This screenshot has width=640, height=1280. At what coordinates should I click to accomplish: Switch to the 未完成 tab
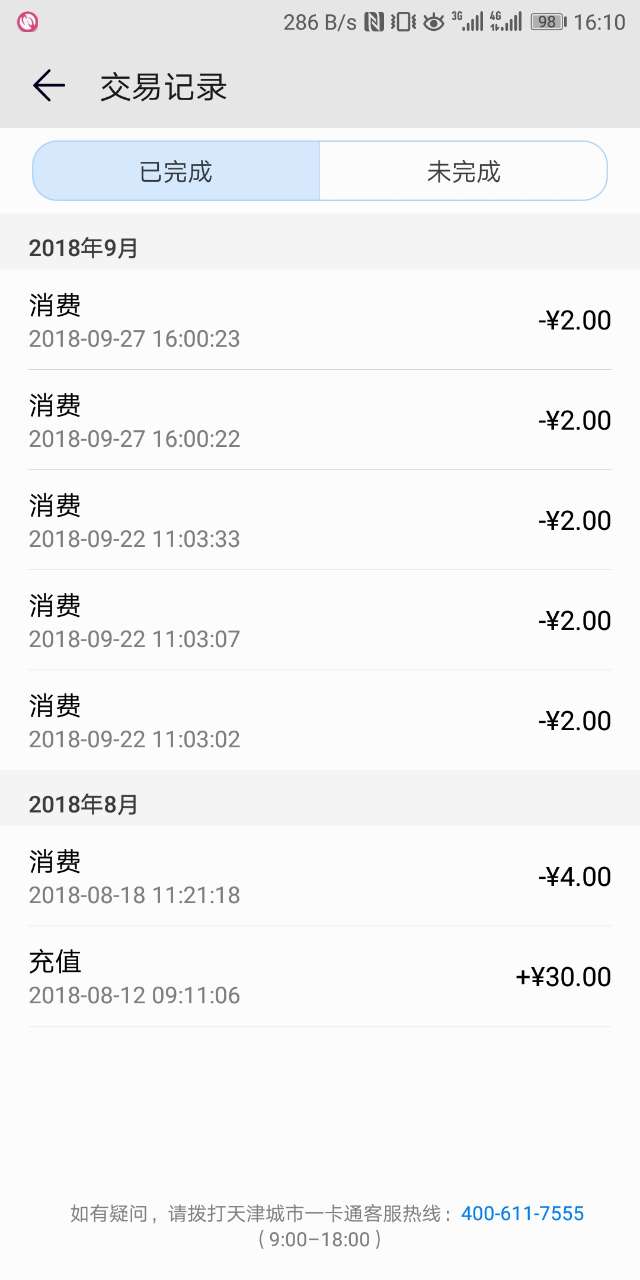pos(463,171)
